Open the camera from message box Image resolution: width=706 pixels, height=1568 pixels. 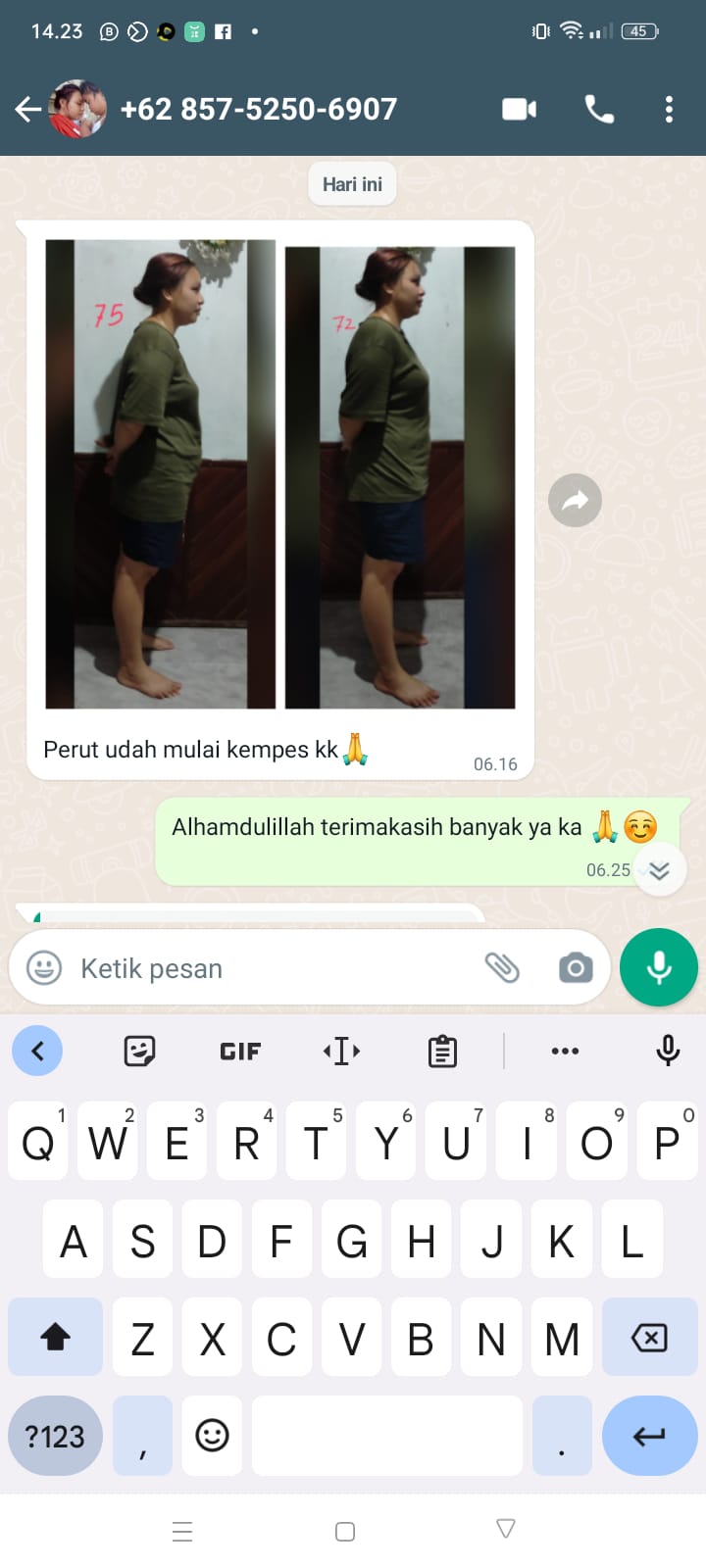[x=576, y=968]
